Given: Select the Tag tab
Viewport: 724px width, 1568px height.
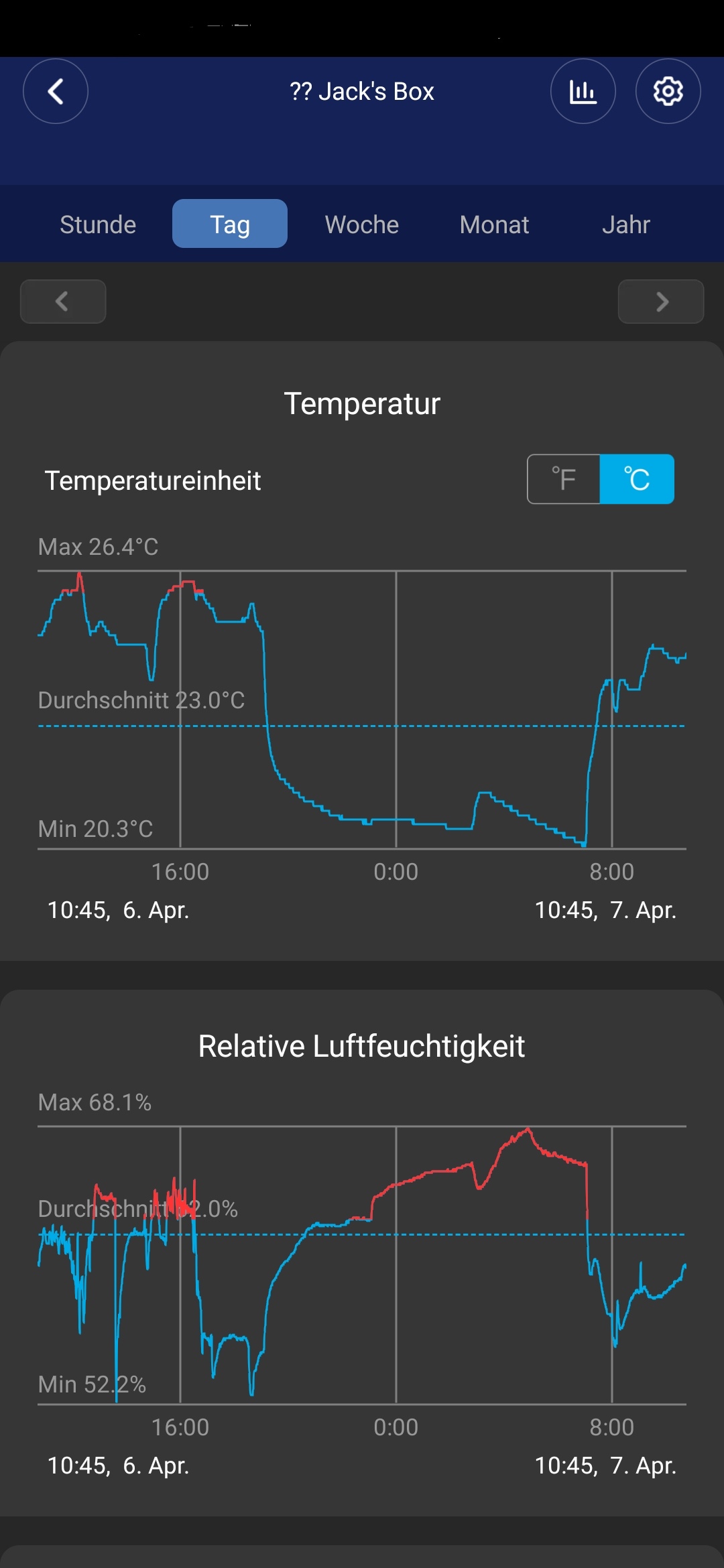Looking at the screenshot, I should coord(230,224).
